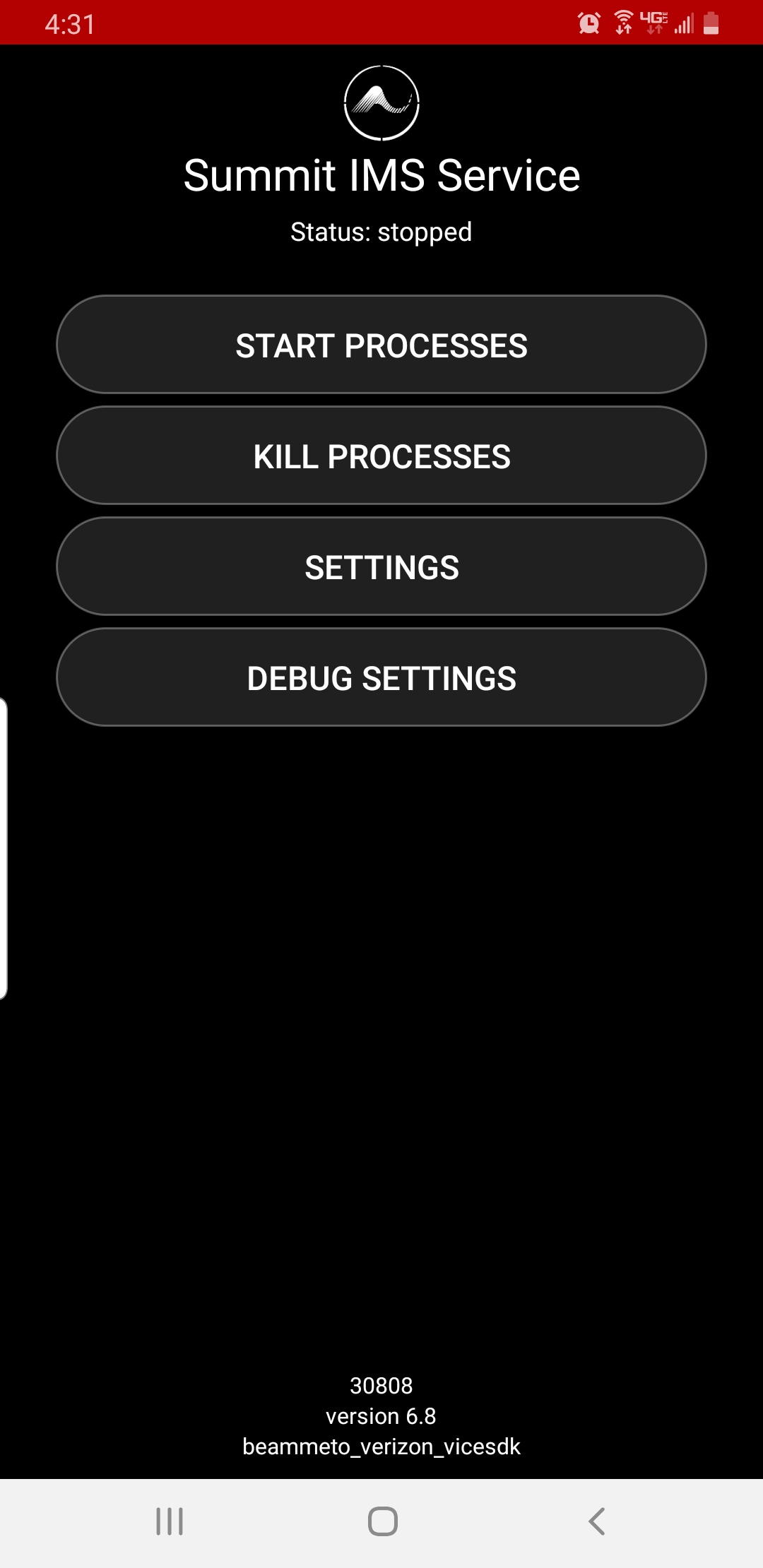Click the START PROCESSES button

[x=381, y=345]
